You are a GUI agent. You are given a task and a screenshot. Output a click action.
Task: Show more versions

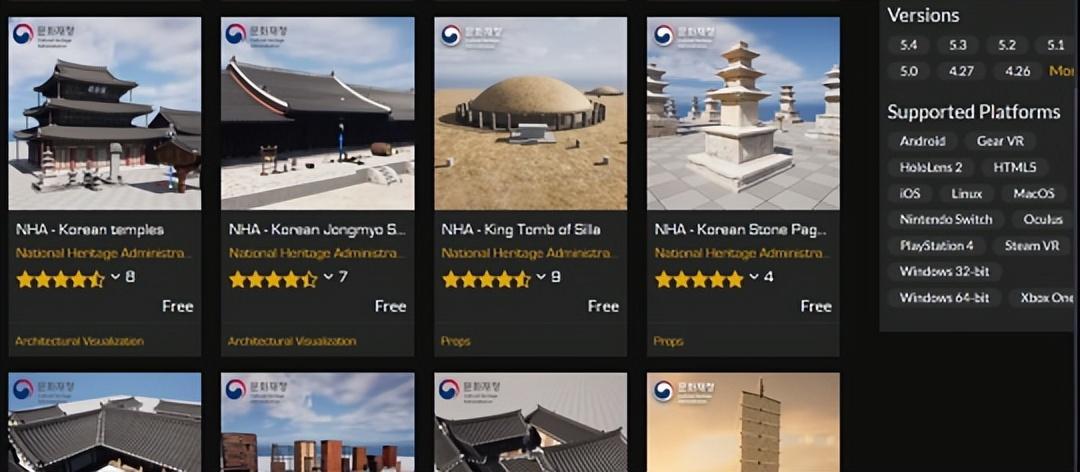1061,71
